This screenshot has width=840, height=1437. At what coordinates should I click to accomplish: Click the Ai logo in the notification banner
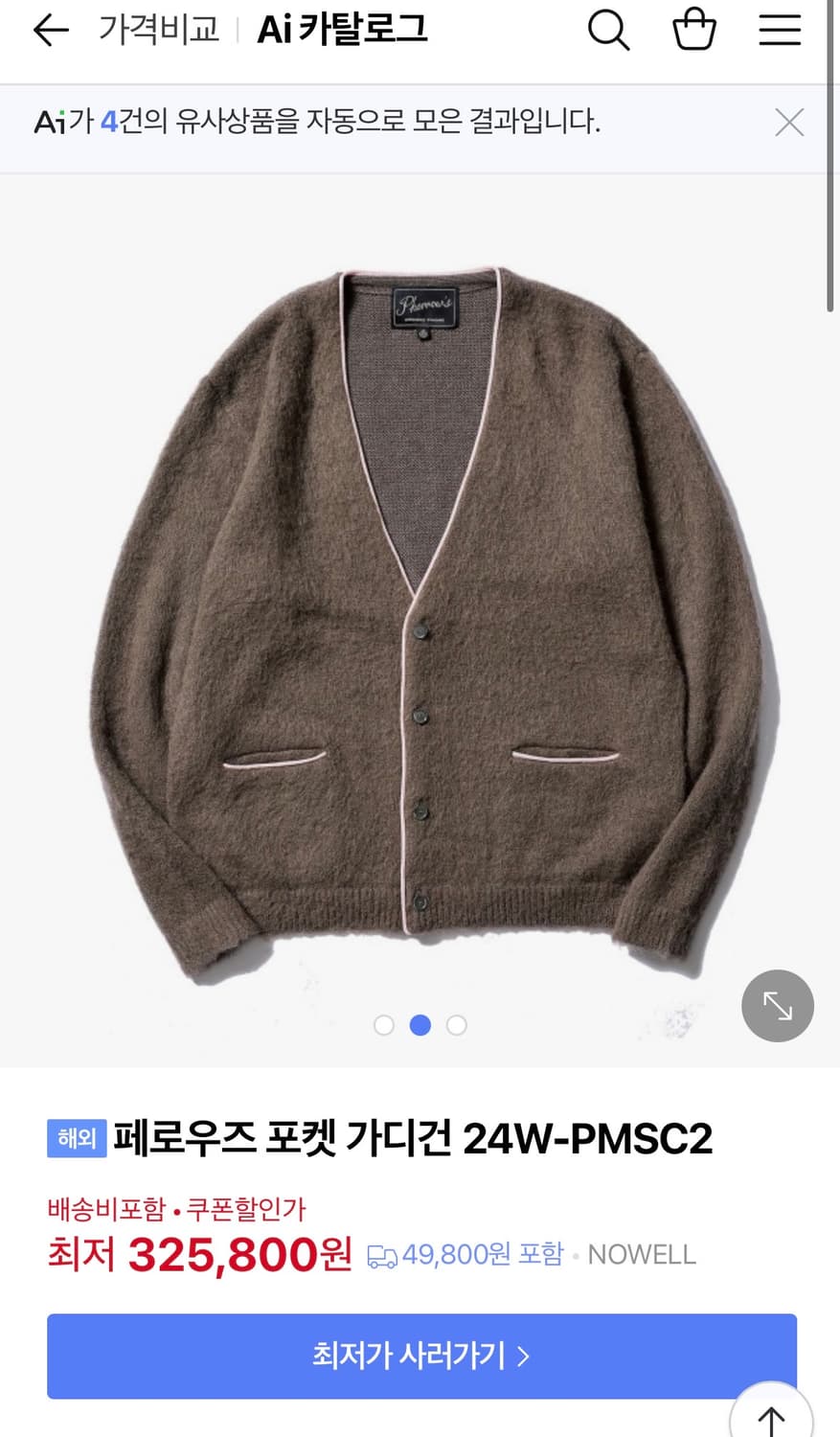click(51, 122)
